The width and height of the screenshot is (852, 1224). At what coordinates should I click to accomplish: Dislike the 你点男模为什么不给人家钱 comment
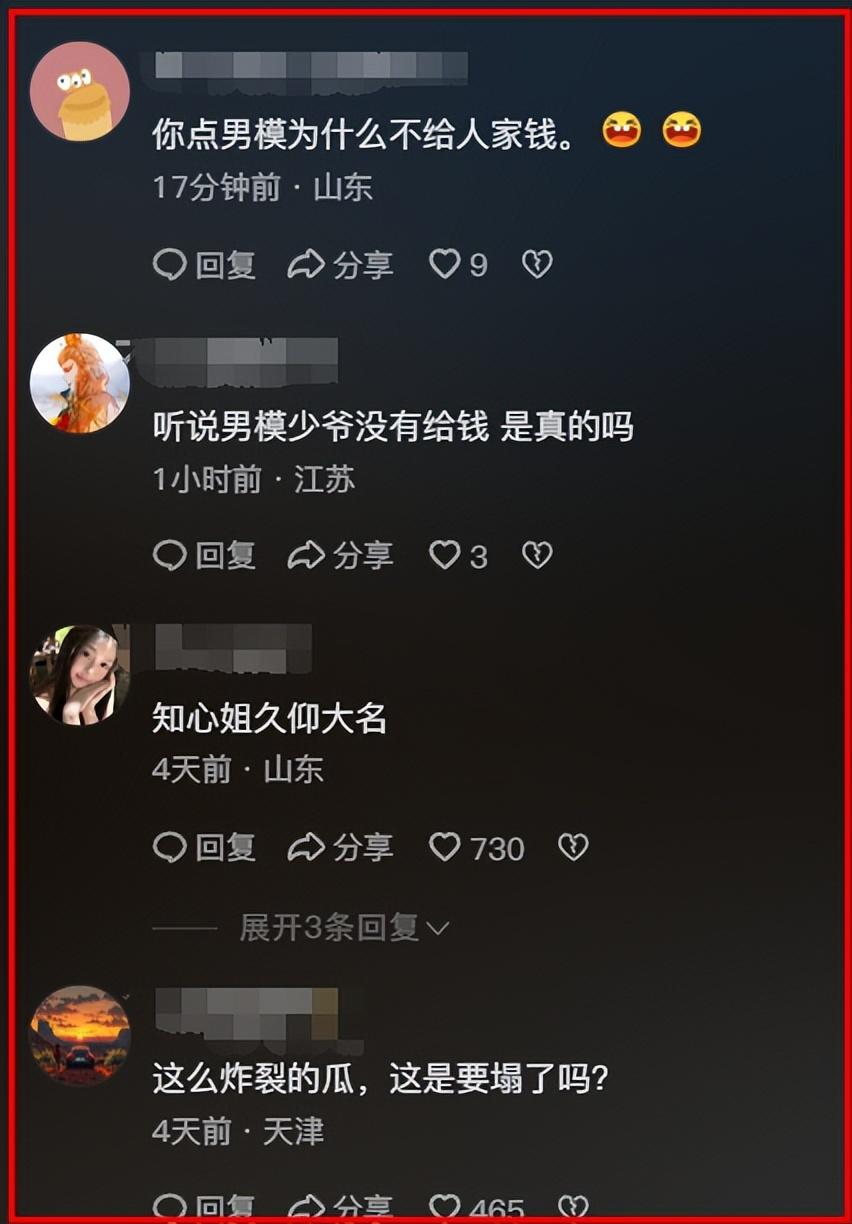pos(537,264)
